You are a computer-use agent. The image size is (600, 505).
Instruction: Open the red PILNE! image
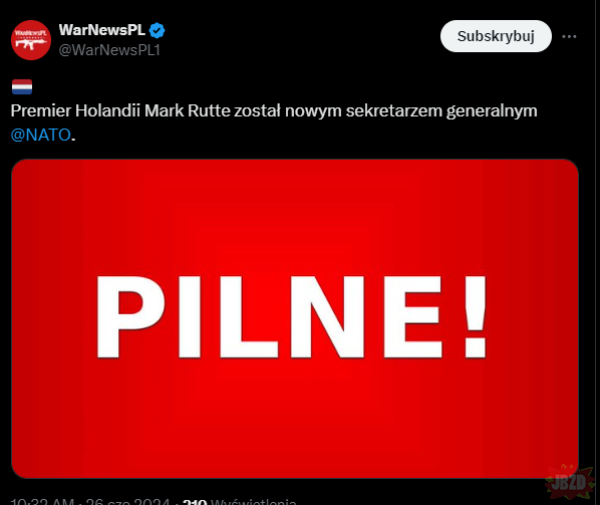pos(295,318)
